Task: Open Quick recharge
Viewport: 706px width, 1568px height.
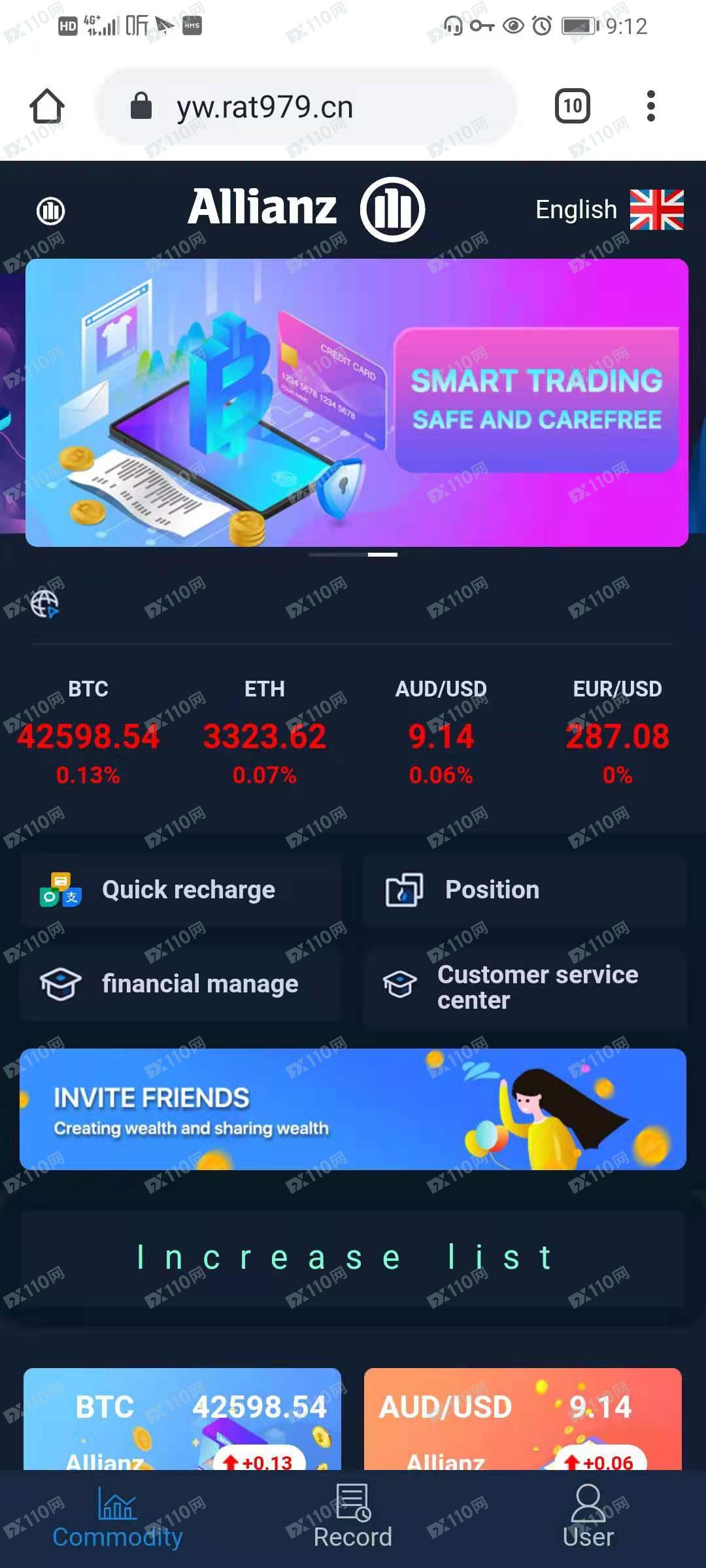Action: pyautogui.click(x=181, y=890)
